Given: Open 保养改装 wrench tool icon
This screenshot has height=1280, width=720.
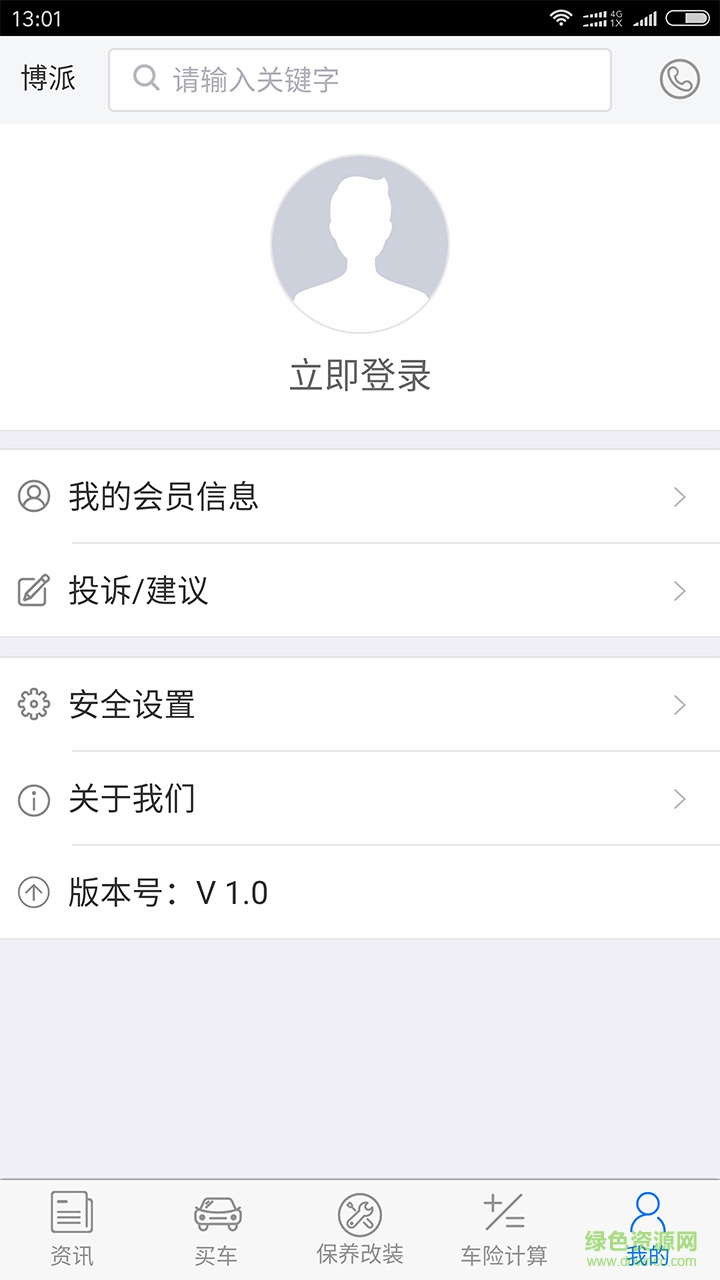Looking at the screenshot, I should [x=357, y=1213].
